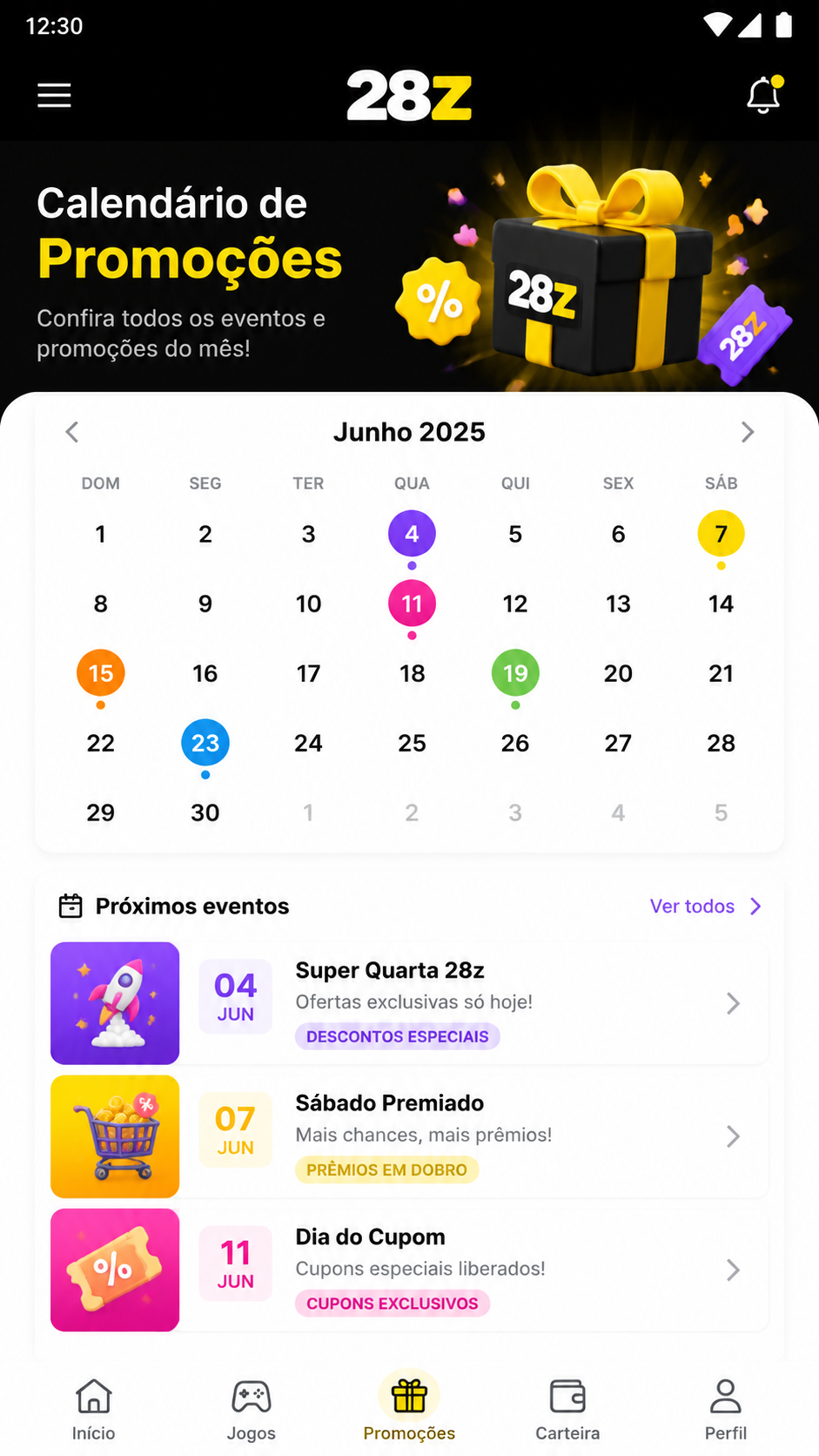Go to the previous month
The height and width of the screenshot is (1456, 819).
coord(72,432)
